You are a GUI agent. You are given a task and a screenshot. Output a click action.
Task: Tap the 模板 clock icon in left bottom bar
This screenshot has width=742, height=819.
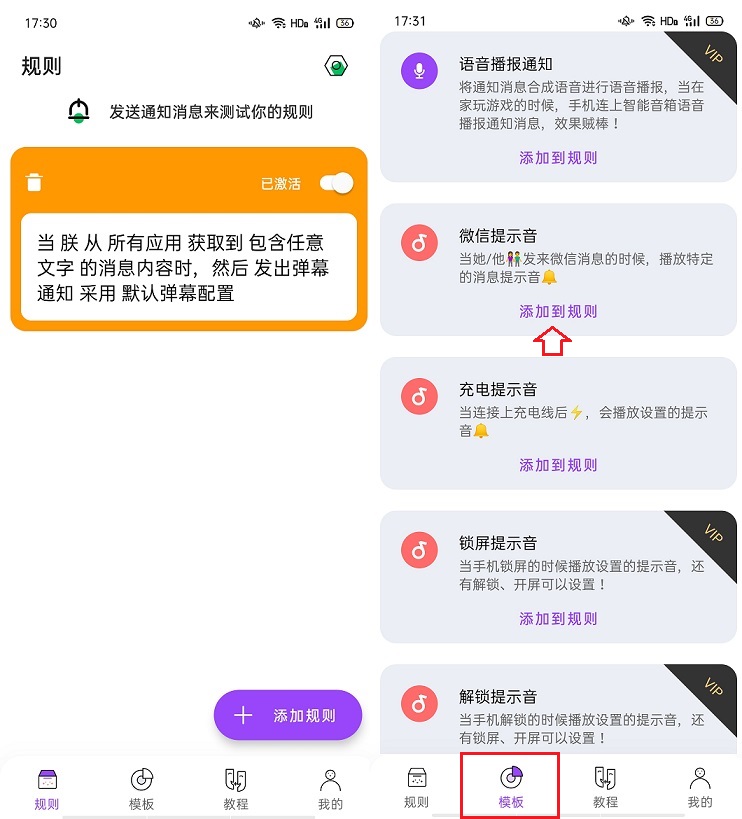[x=141, y=780]
